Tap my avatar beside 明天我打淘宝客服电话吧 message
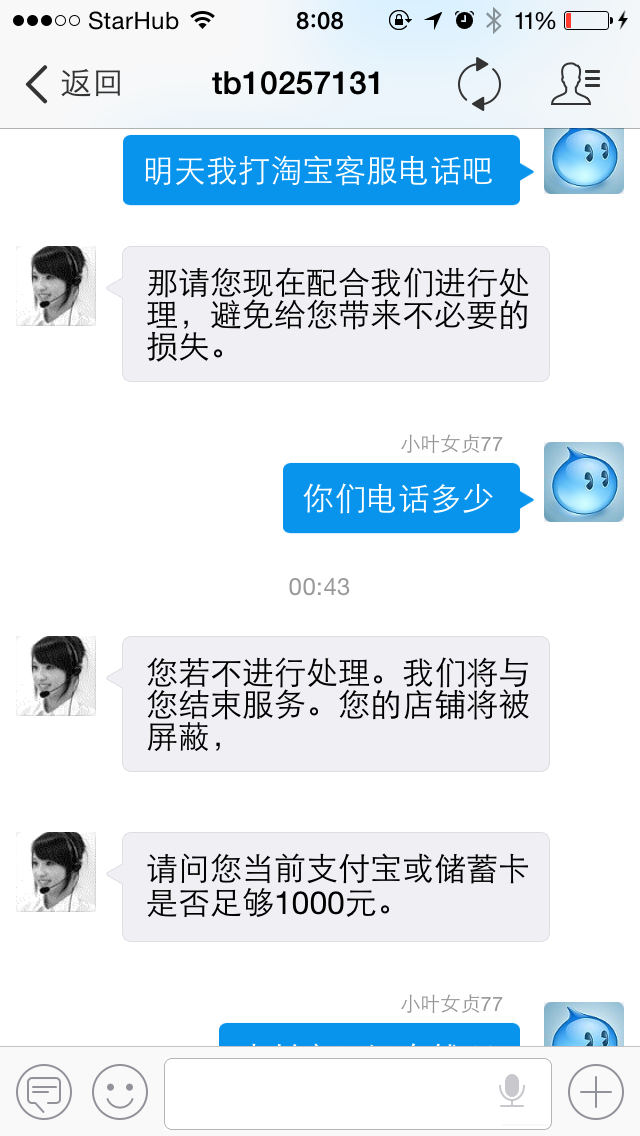 (x=583, y=161)
